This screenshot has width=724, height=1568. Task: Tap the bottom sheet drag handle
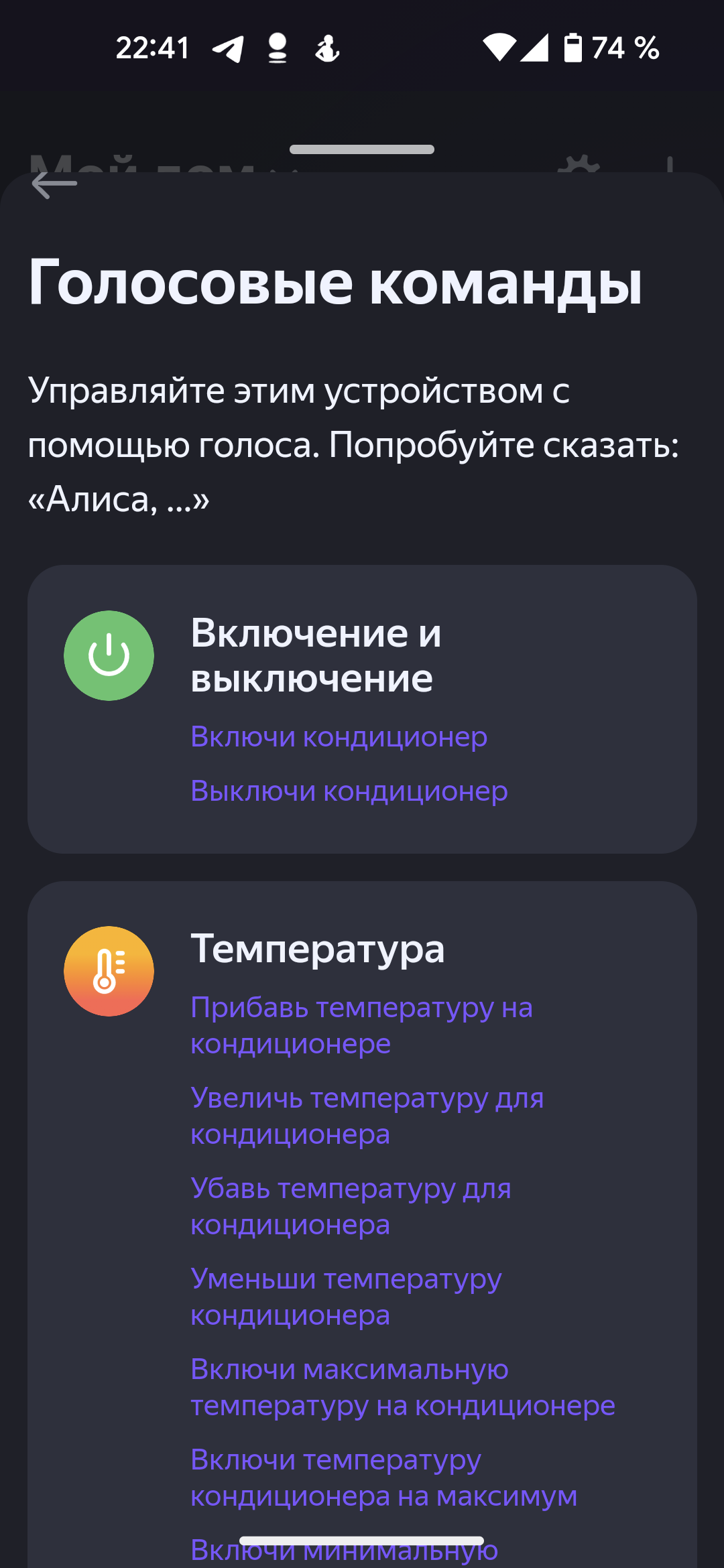pyautogui.click(x=362, y=149)
